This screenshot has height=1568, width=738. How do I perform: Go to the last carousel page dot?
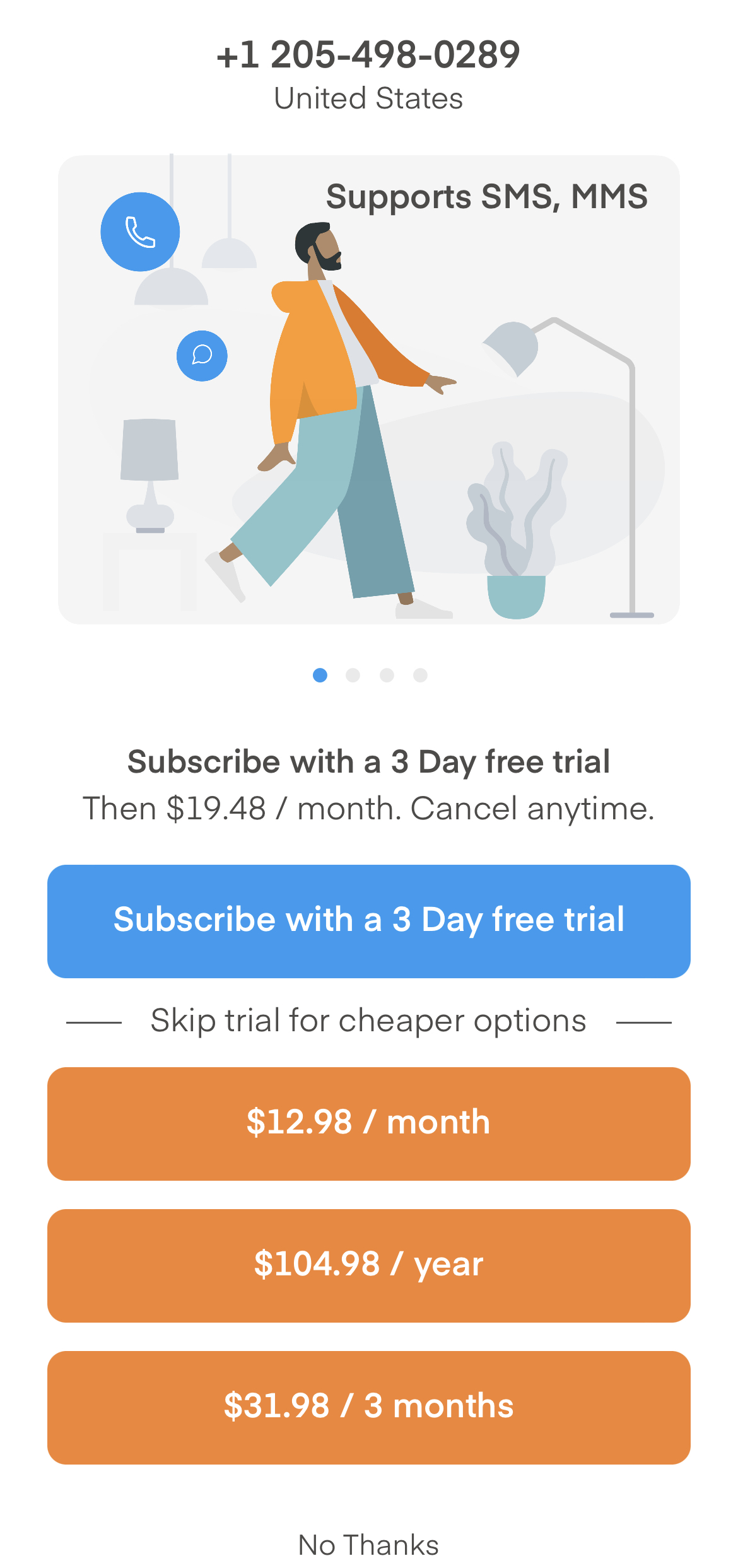click(x=420, y=676)
